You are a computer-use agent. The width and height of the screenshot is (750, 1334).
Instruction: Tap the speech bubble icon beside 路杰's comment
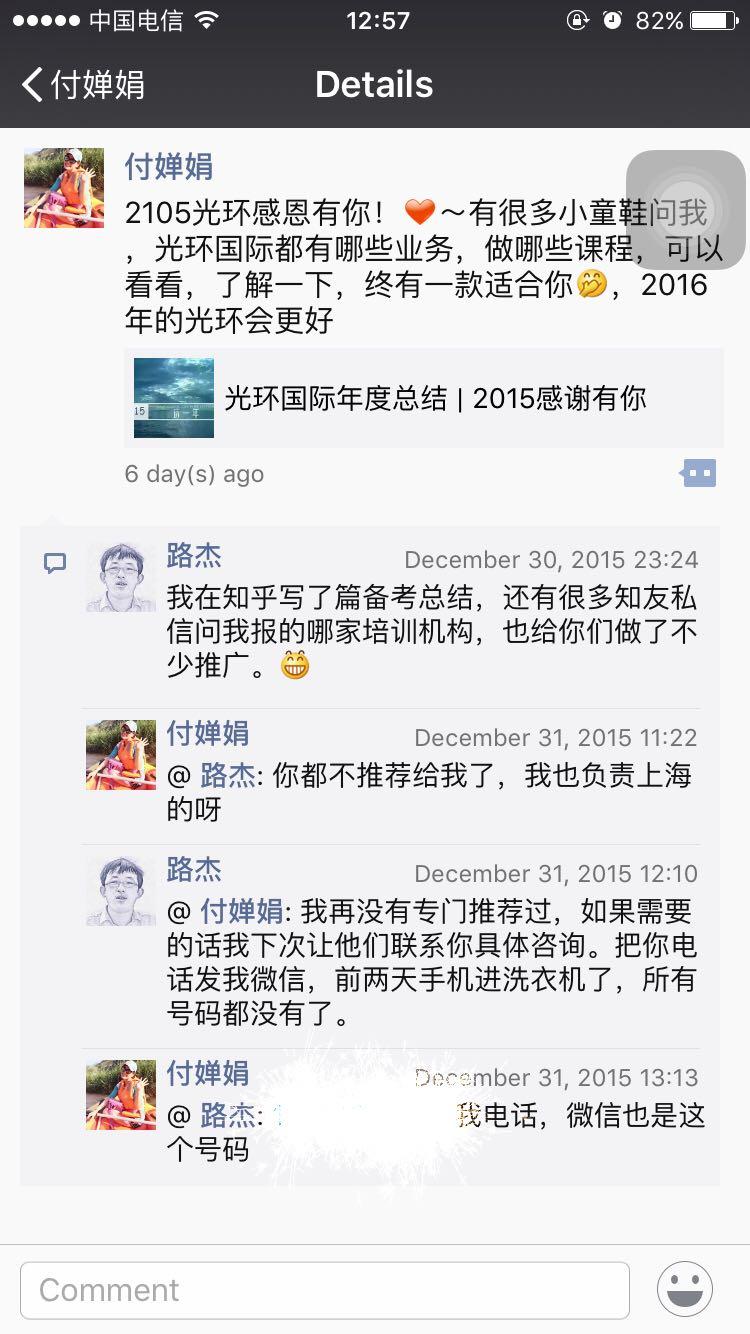point(54,563)
